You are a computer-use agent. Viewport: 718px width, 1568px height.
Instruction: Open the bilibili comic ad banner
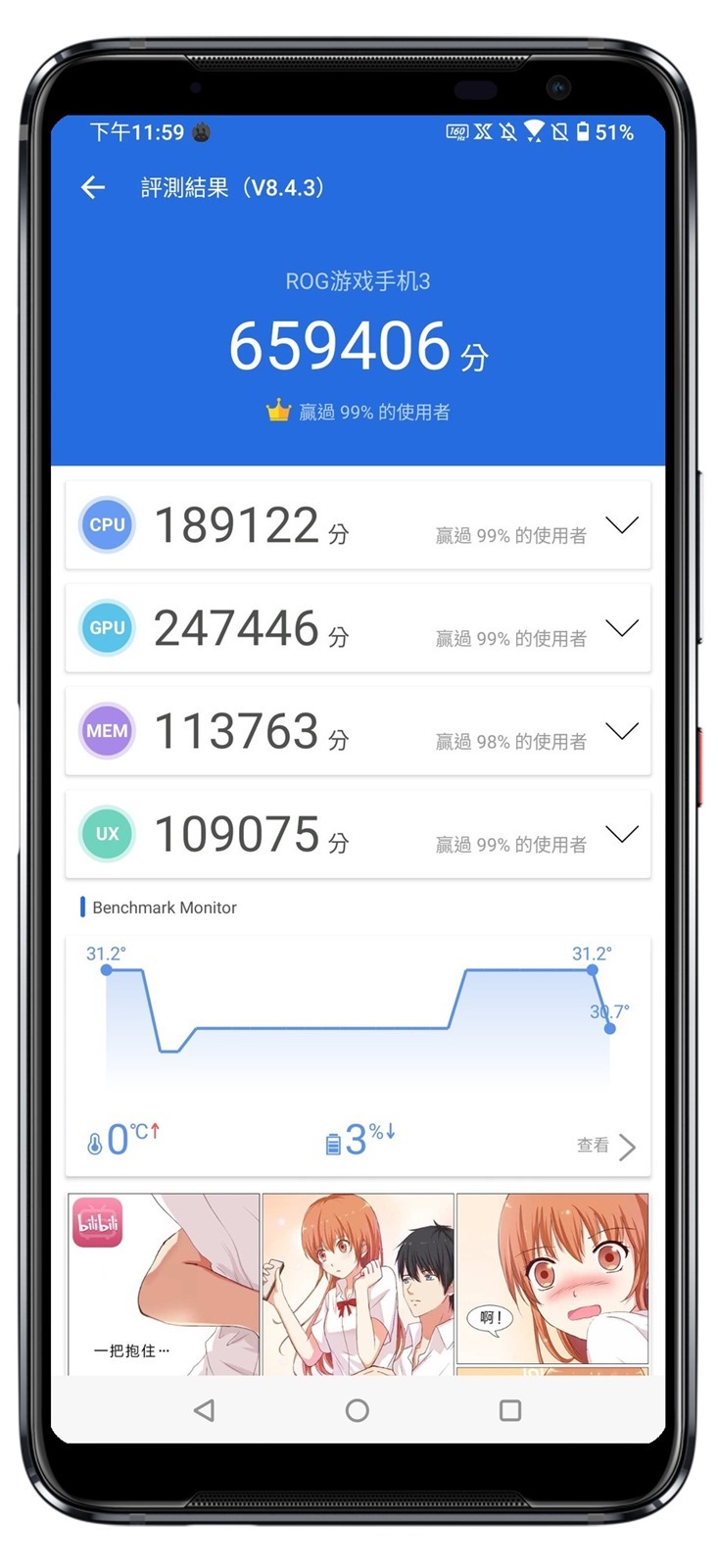[x=358, y=1283]
